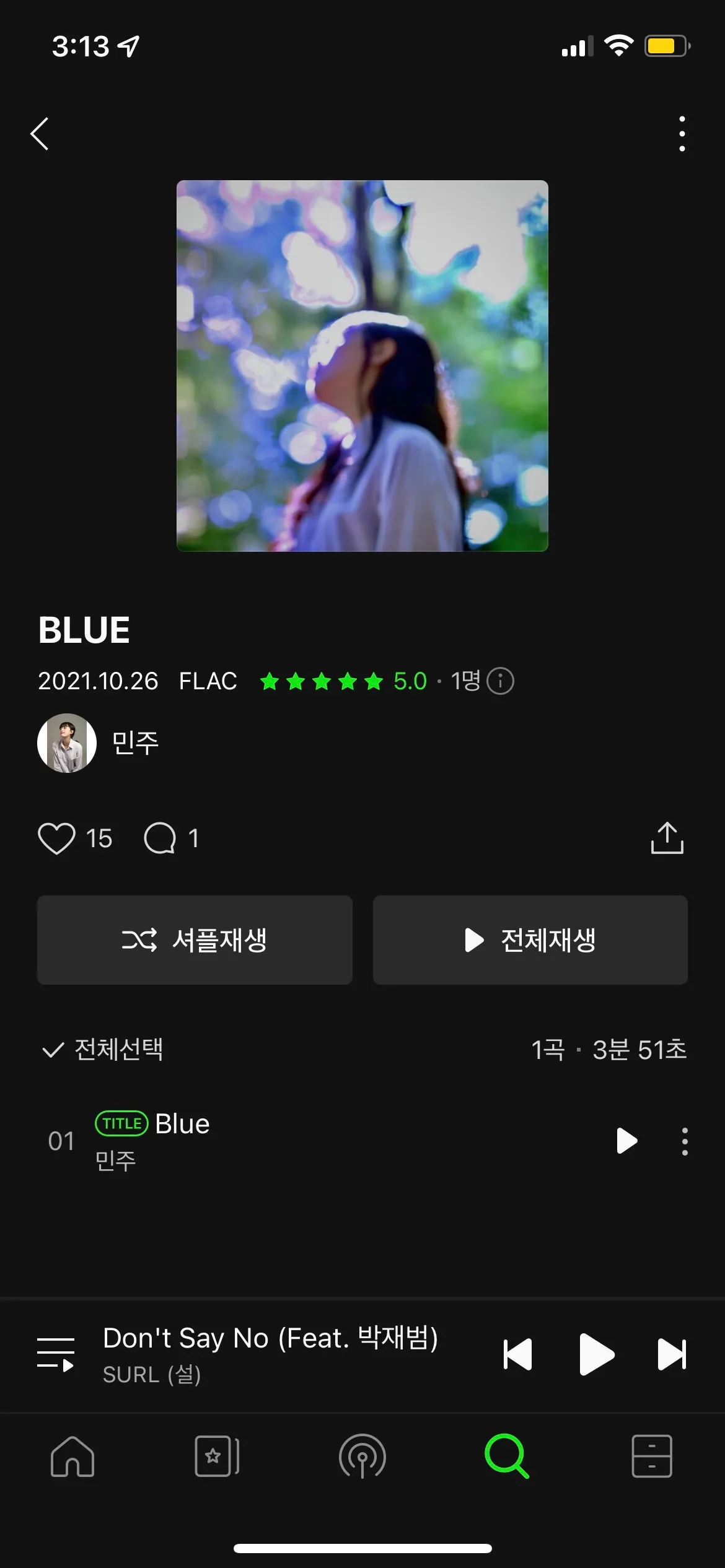Screen dimensions: 725x1568
Task: Tap the info icon beside the rating
Action: click(500, 681)
